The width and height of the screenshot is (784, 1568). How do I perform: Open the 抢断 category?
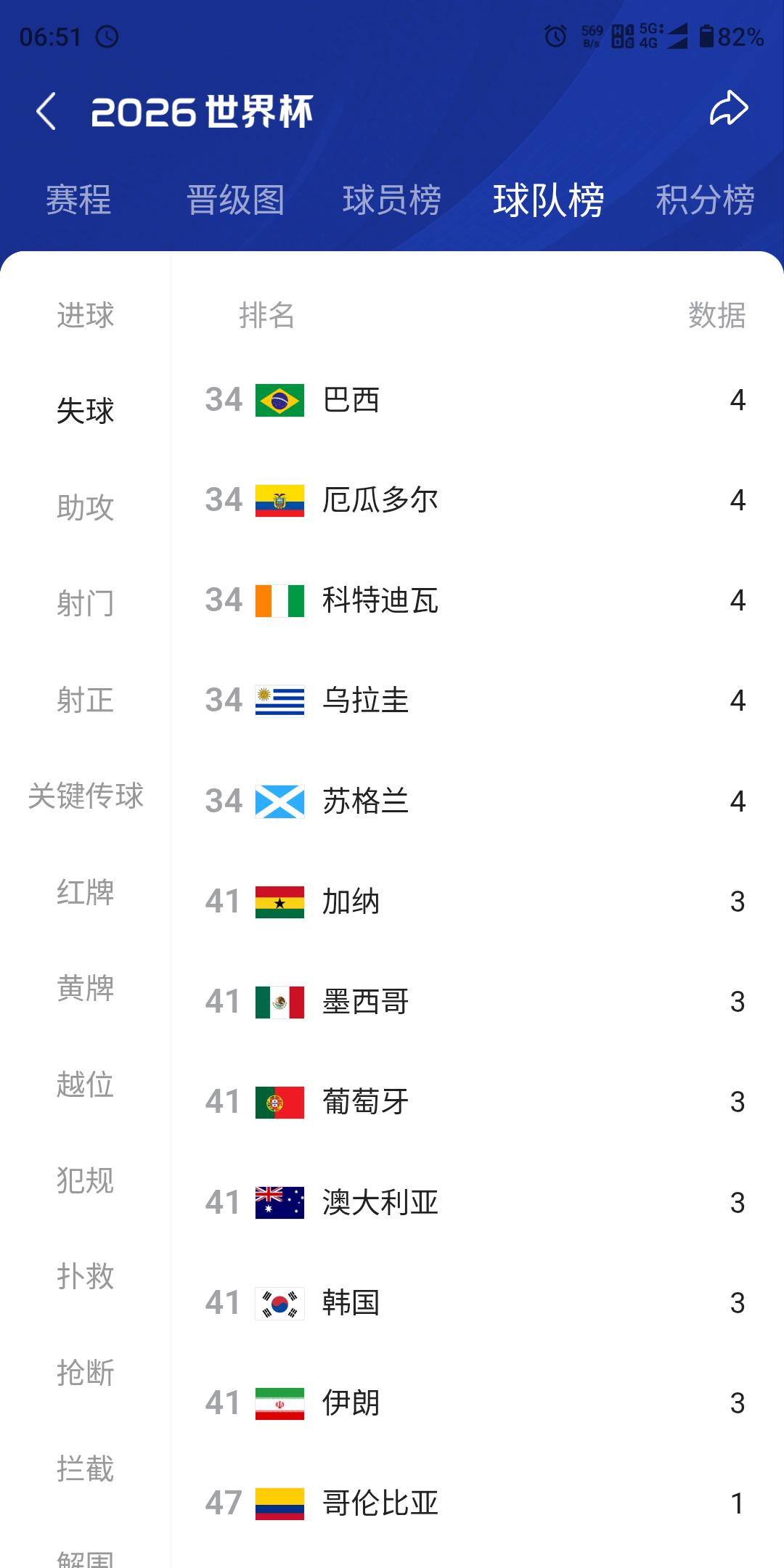pyautogui.click(x=86, y=1373)
